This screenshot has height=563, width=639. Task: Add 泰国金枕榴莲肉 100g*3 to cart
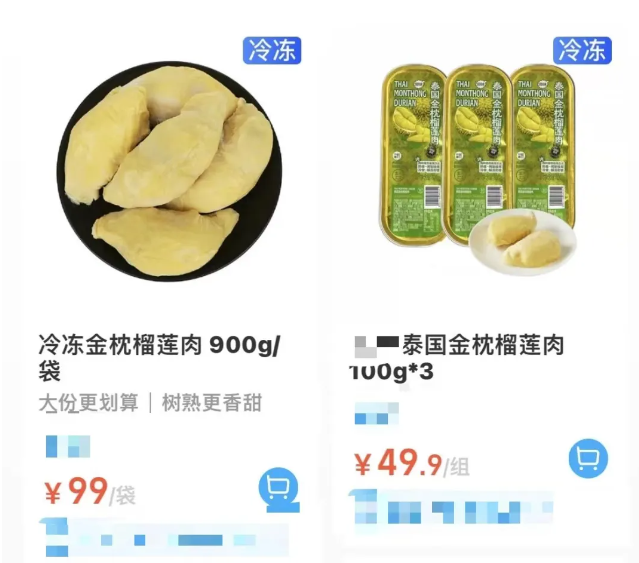click(588, 459)
